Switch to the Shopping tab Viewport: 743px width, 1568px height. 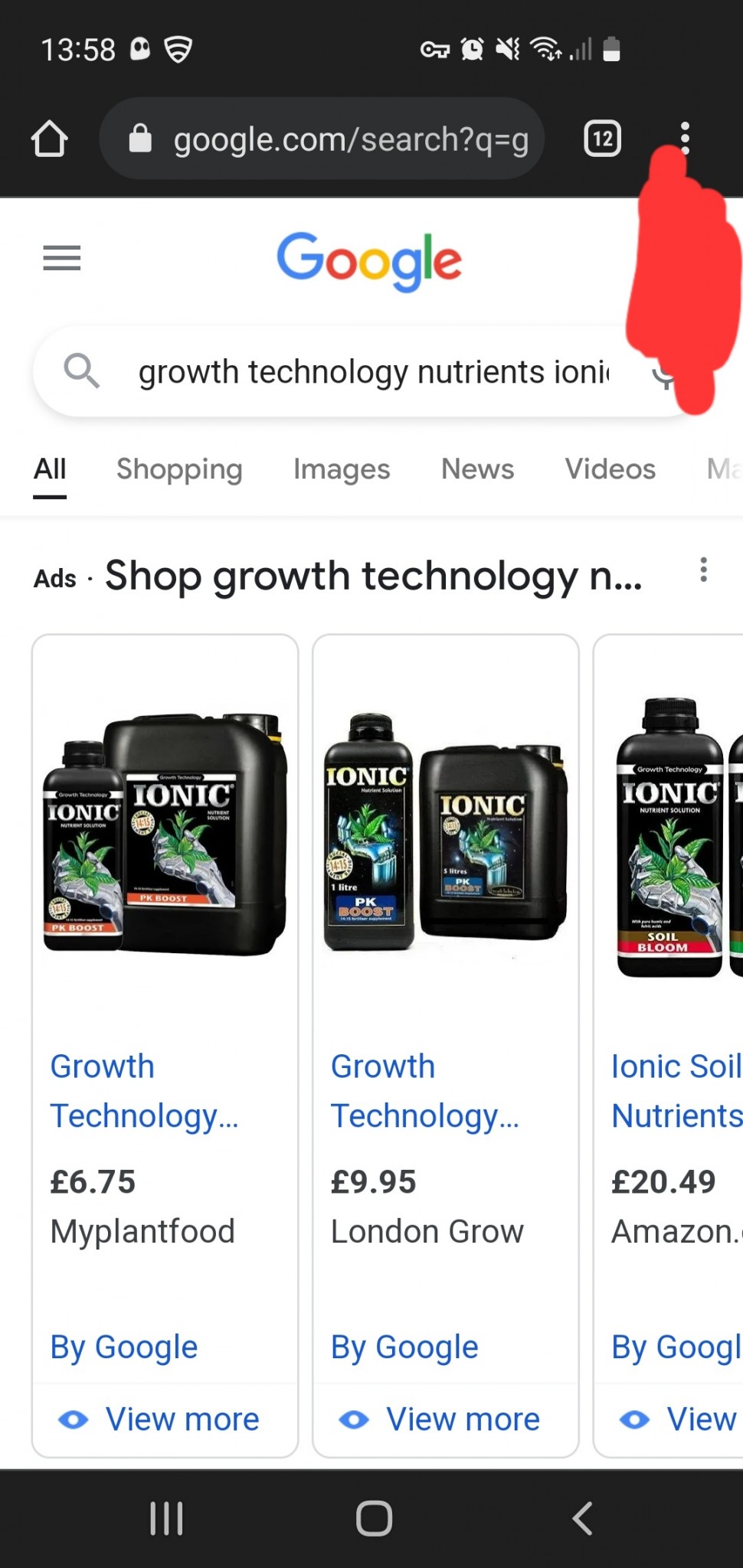point(179,469)
